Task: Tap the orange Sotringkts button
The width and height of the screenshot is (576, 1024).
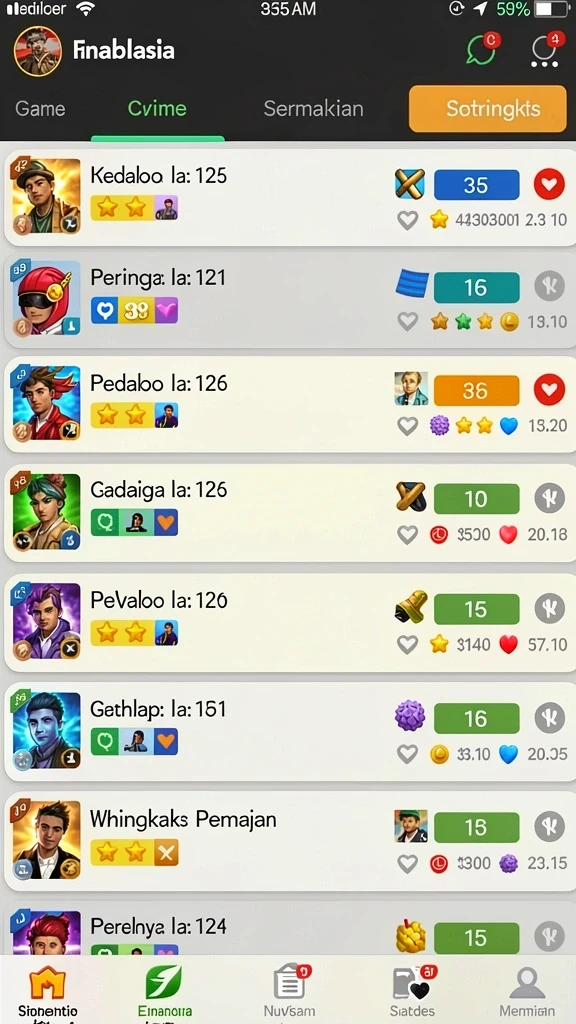Action: pos(487,108)
